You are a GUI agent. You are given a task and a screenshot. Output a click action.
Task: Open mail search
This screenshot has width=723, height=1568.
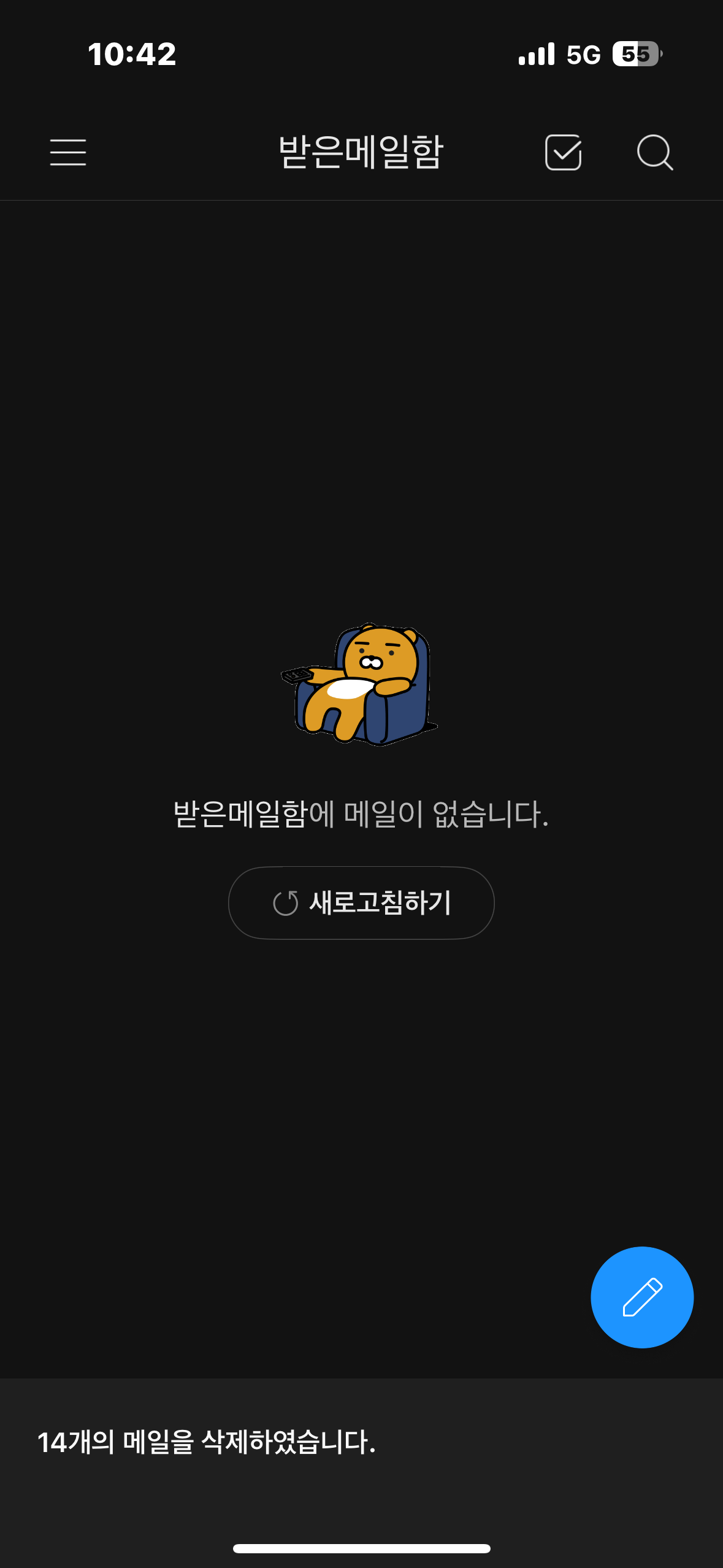654,152
